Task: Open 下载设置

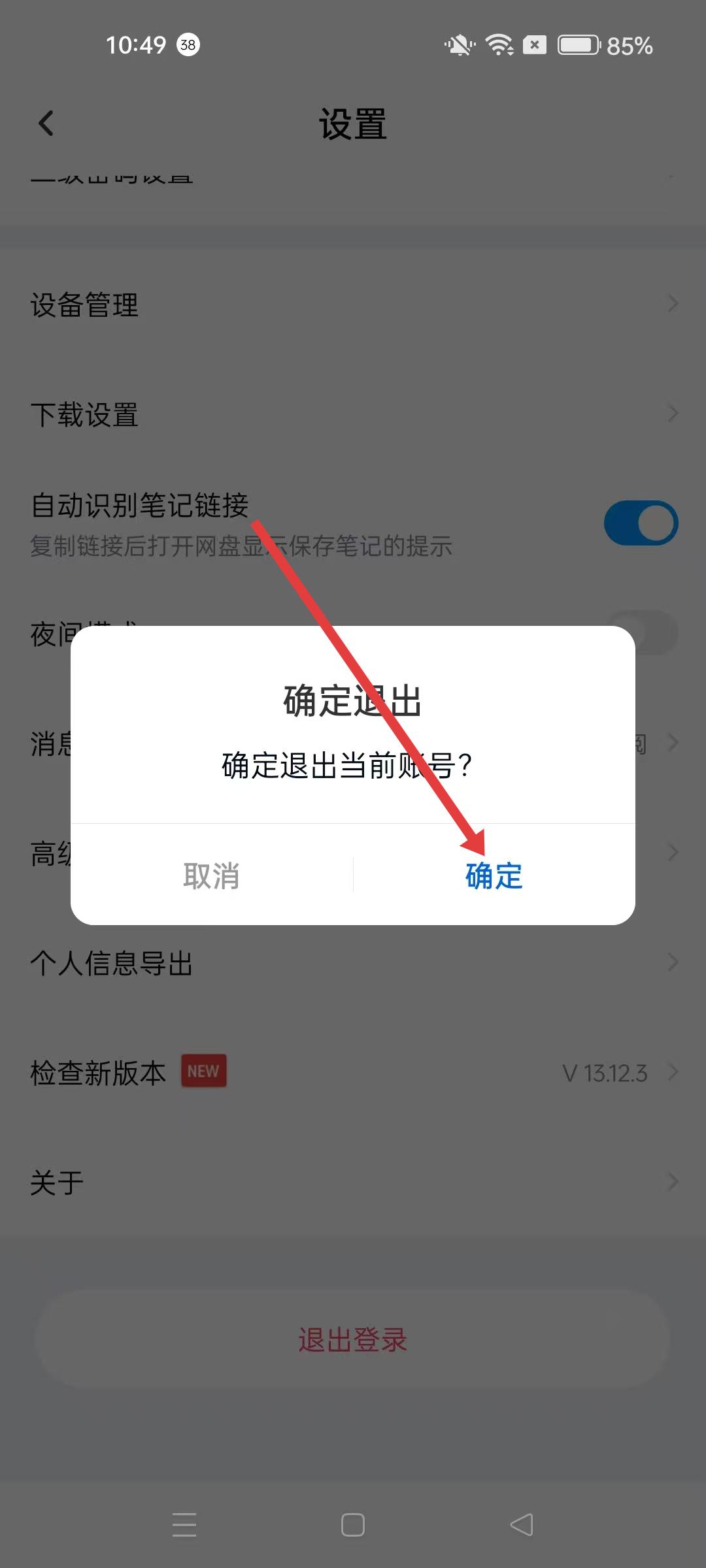Action: 353,414
